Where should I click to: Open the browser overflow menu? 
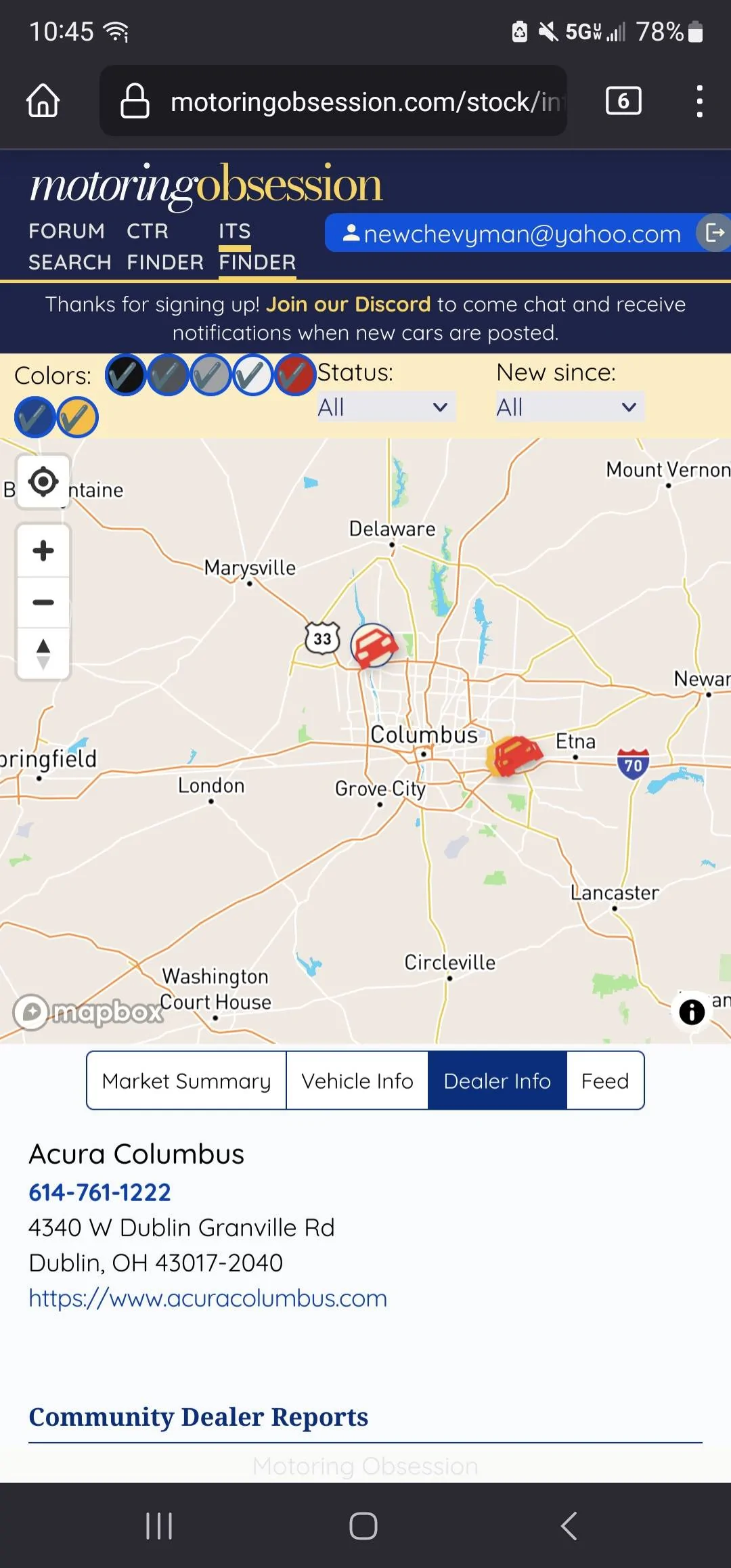699,101
